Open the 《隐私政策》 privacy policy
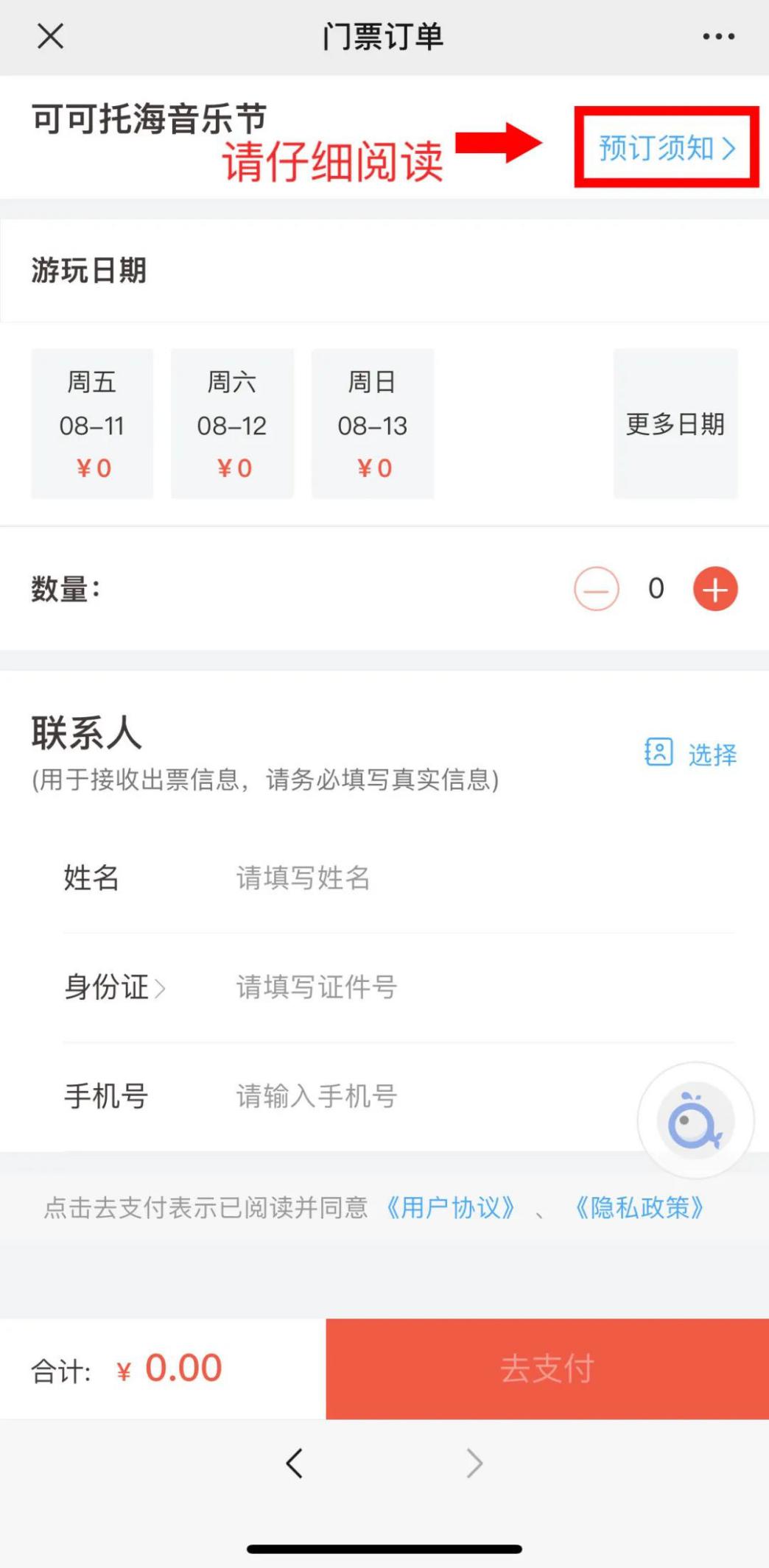Image resolution: width=769 pixels, height=1568 pixels. click(639, 1208)
